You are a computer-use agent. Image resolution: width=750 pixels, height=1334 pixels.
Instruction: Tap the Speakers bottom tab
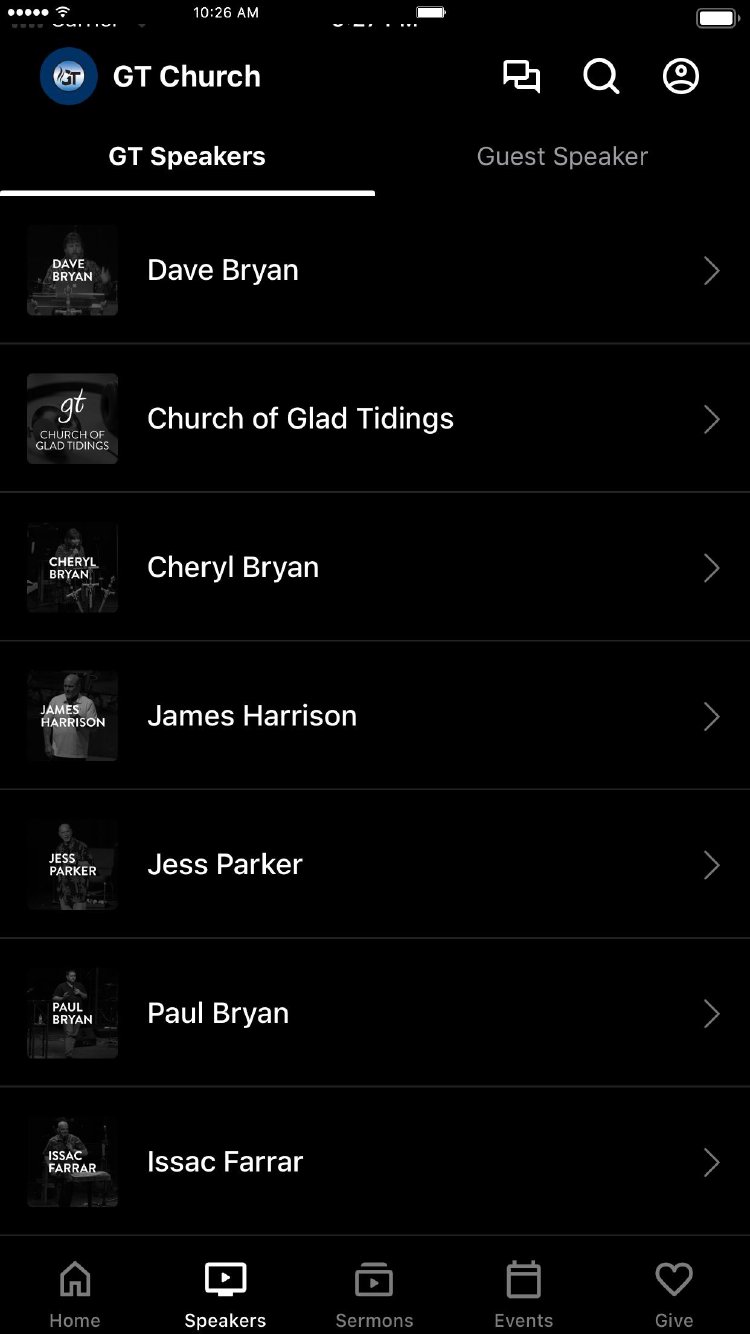click(225, 1293)
